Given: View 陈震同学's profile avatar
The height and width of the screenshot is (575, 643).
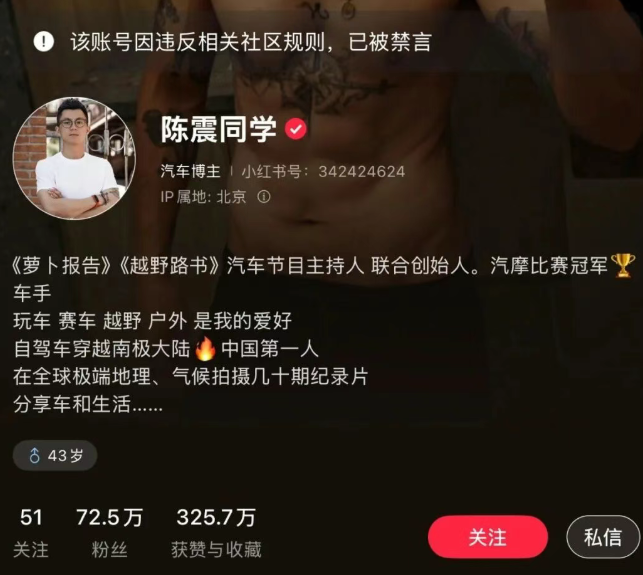Looking at the screenshot, I should [x=73, y=158].
